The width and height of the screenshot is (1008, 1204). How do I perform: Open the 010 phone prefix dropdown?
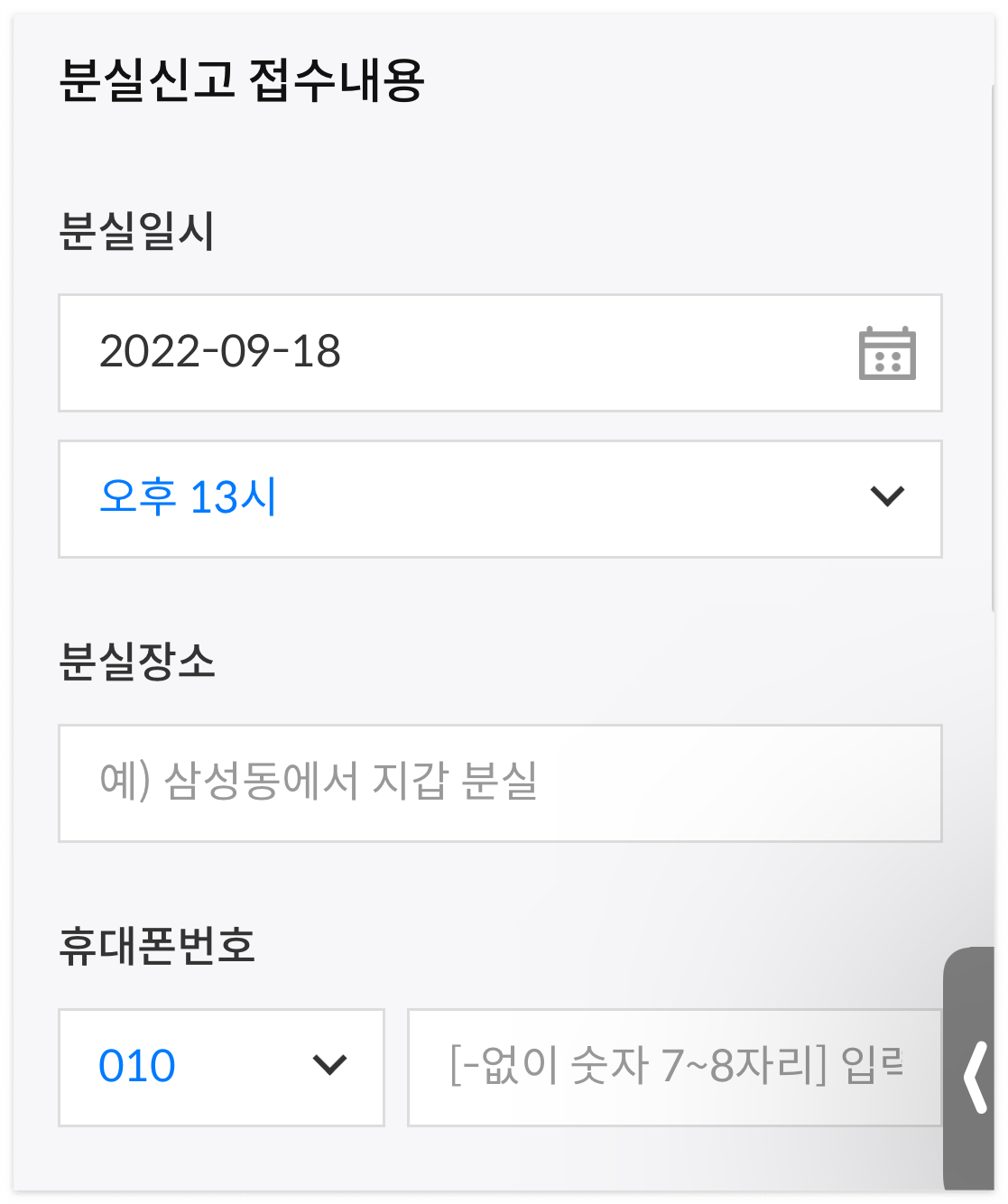(x=221, y=1066)
